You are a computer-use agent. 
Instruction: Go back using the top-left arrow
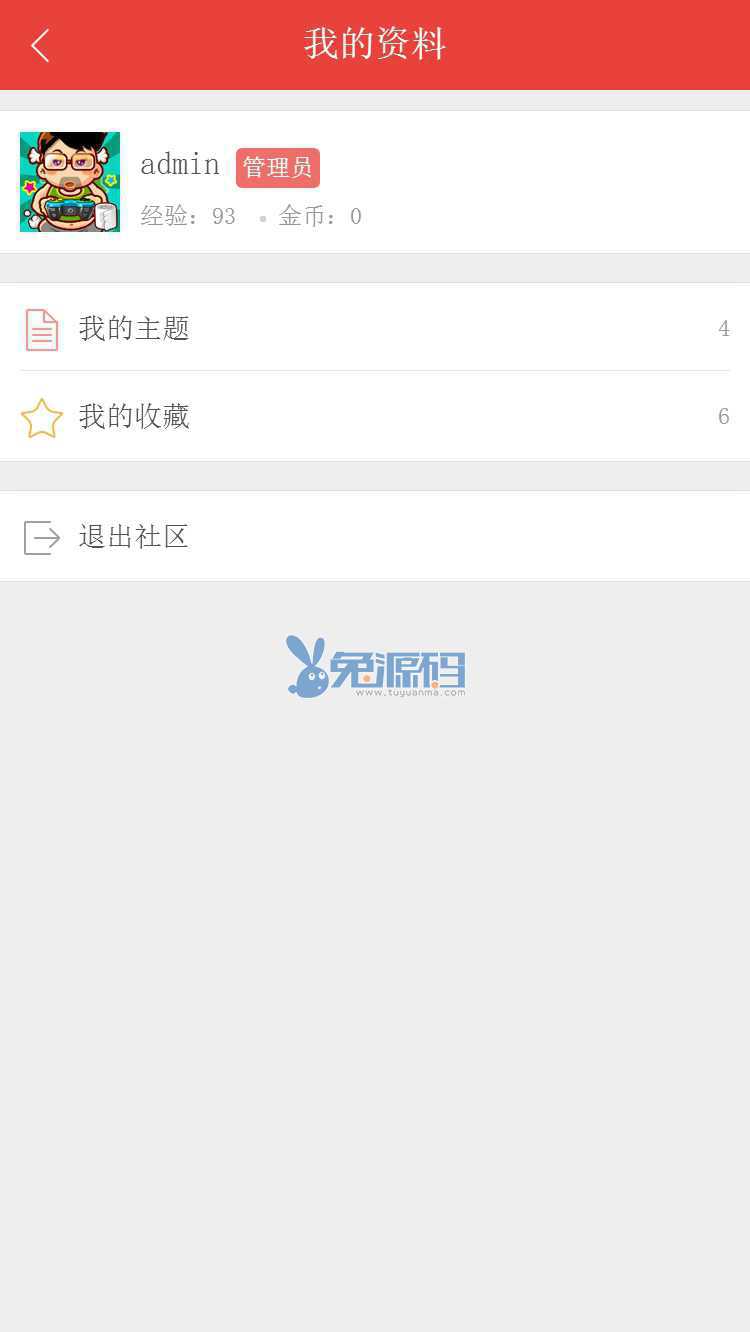(40, 46)
